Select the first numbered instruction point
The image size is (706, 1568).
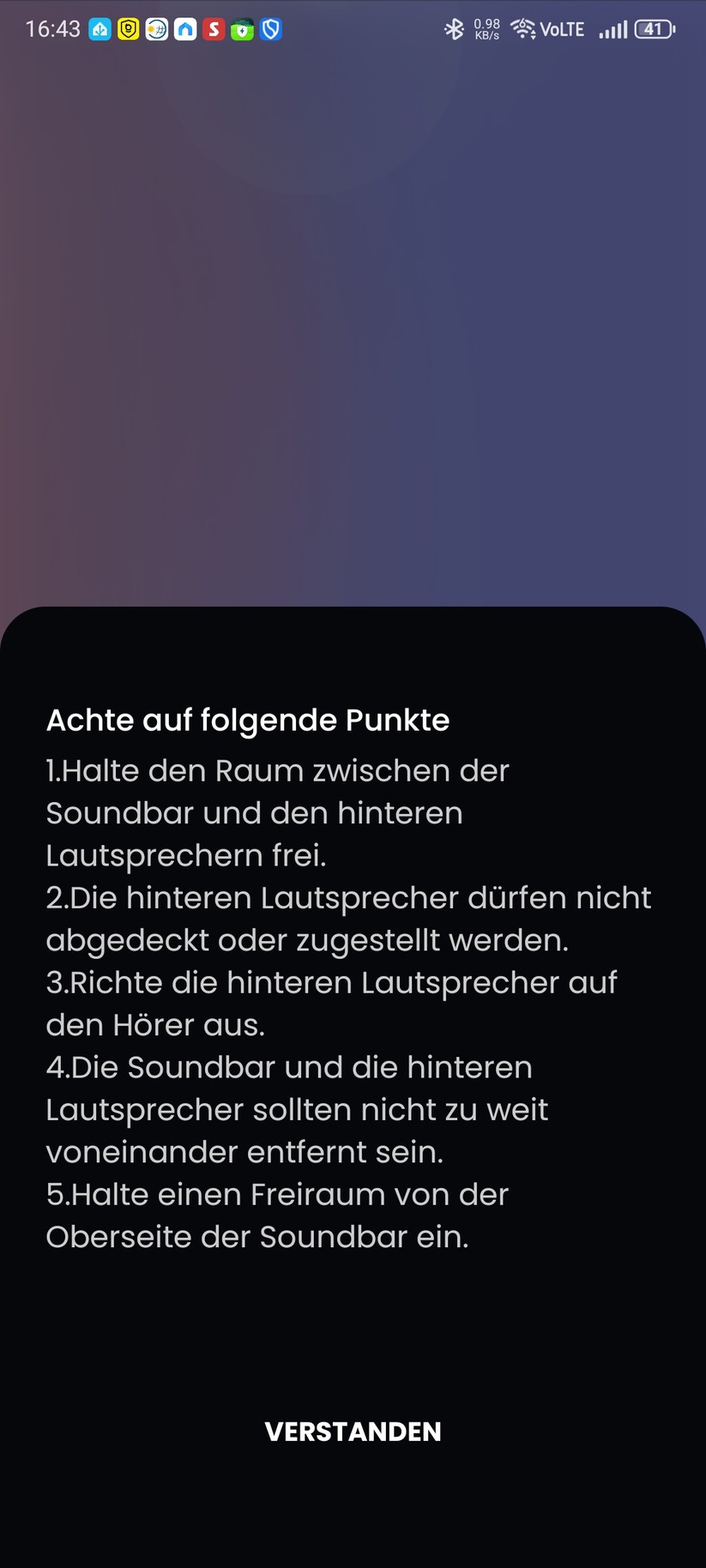coord(276,813)
